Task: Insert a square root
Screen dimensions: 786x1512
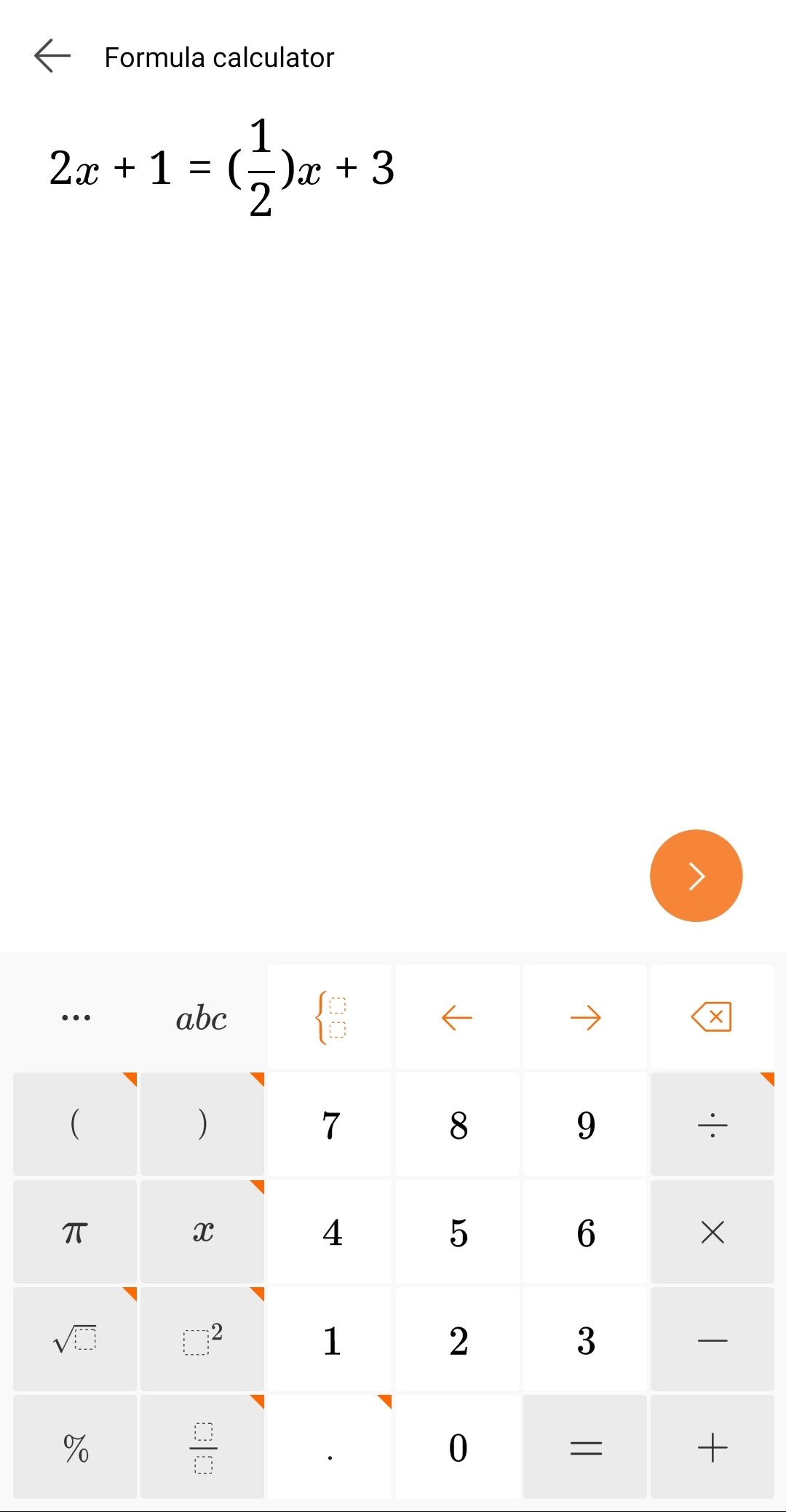Action: pyautogui.click(x=75, y=1339)
